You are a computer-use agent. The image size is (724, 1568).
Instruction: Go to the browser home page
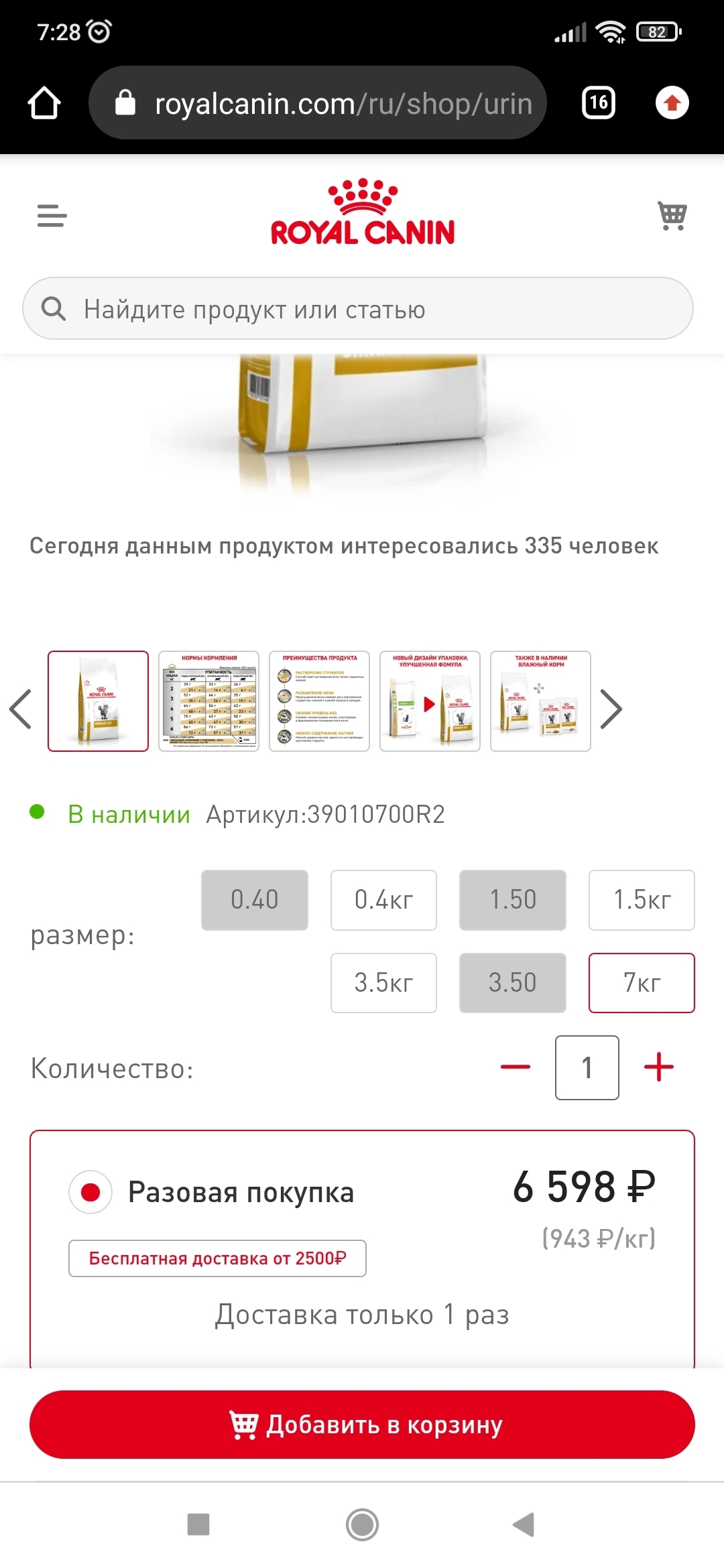[44, 103]
